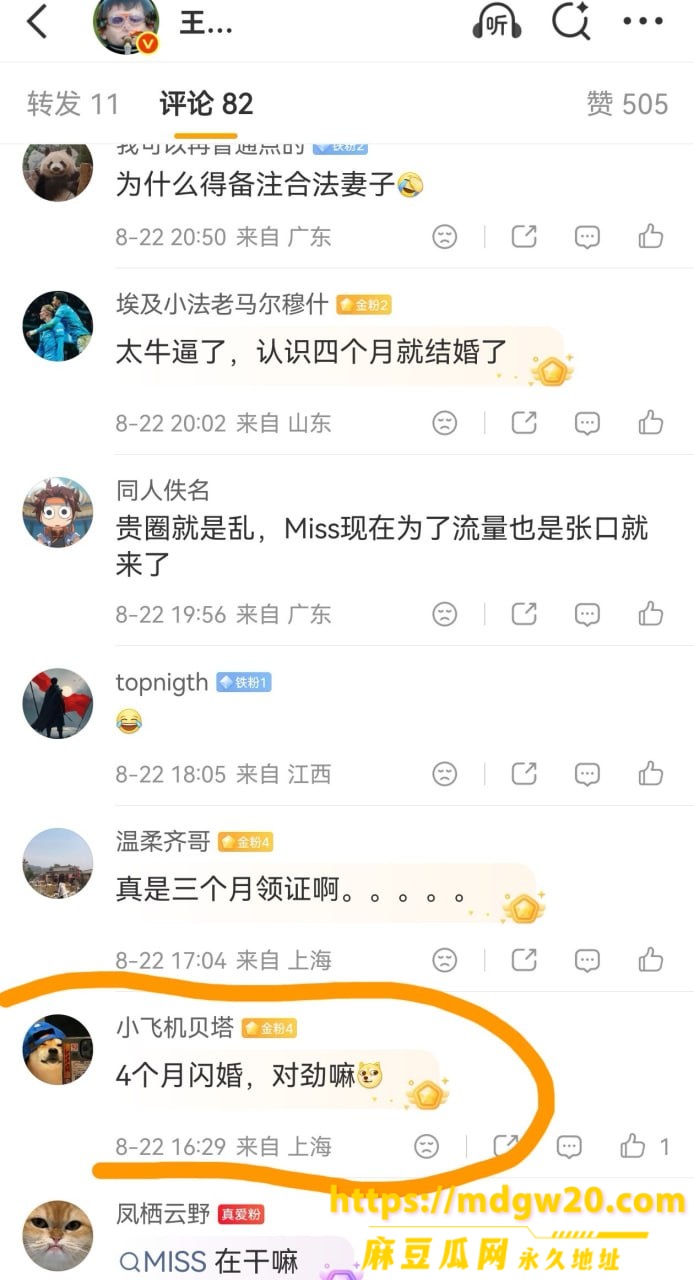Switch to the 赞 505 tab
The width and height of the screenshot is (694, 1280).
[627, 103]
